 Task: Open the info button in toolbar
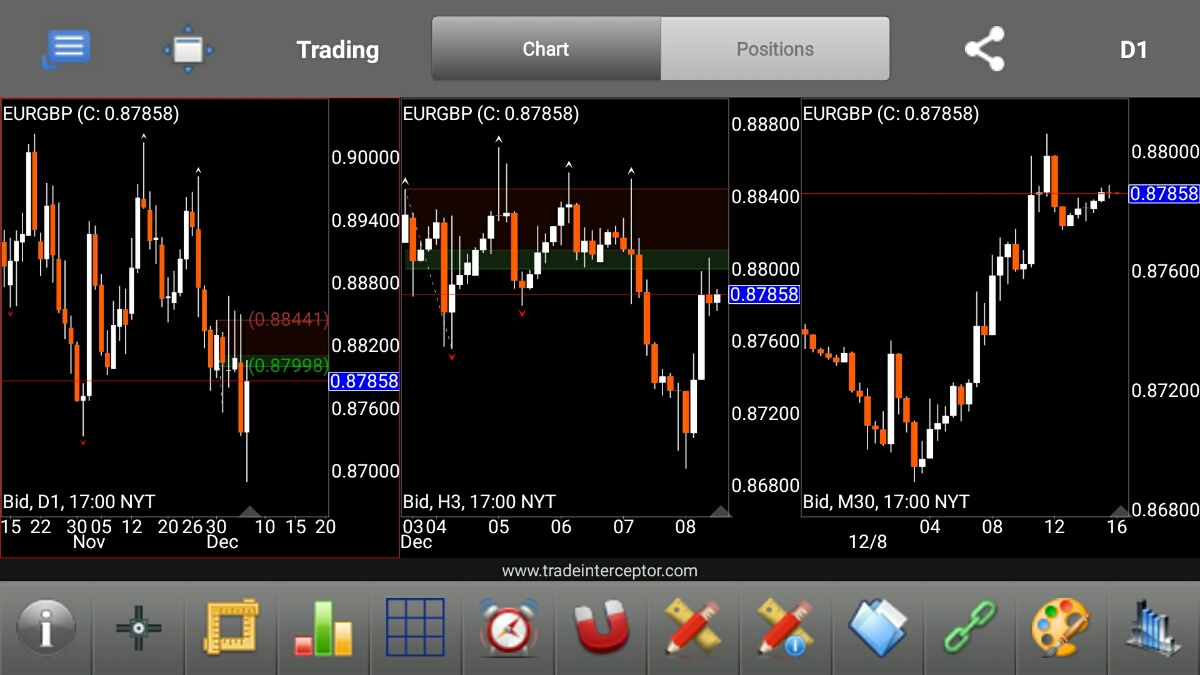(46, 629)
